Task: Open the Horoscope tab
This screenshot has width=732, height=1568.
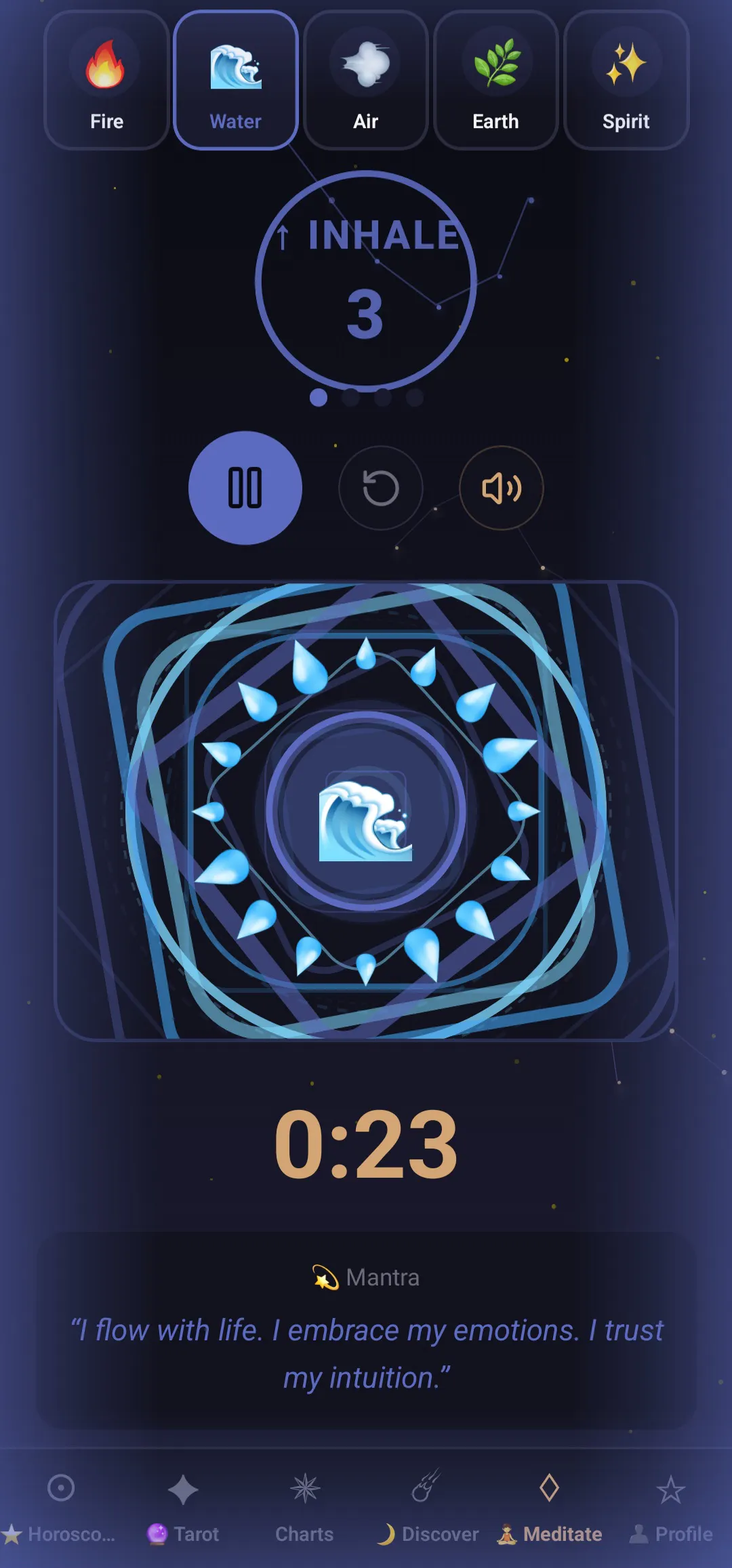Action: [61, 1508]
